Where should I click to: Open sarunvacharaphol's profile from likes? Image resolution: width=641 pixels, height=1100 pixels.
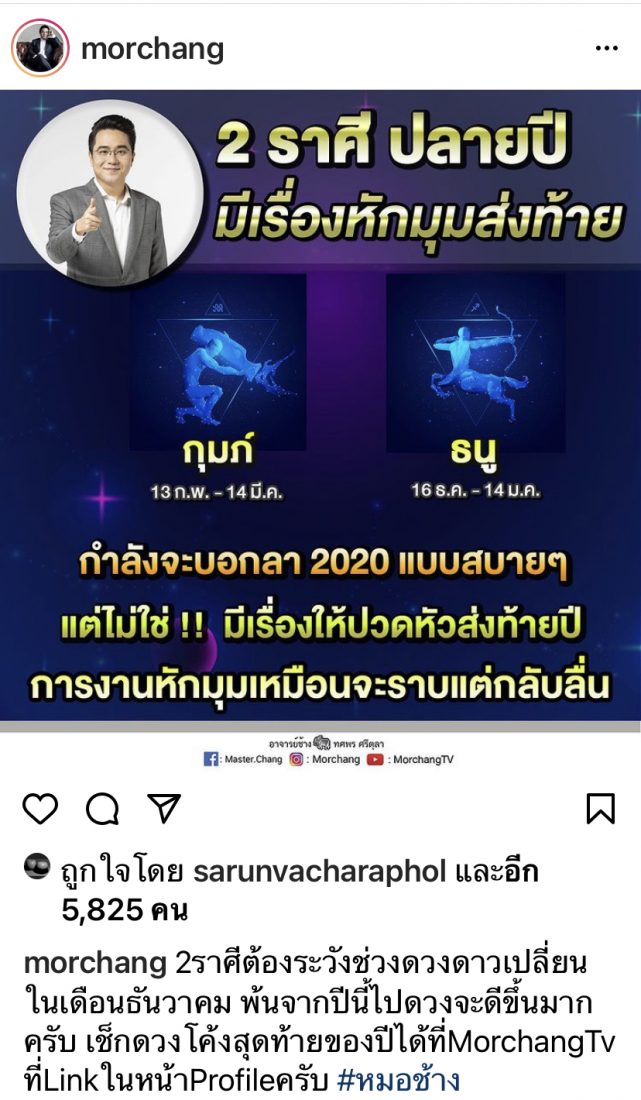[x=319, y=872]
